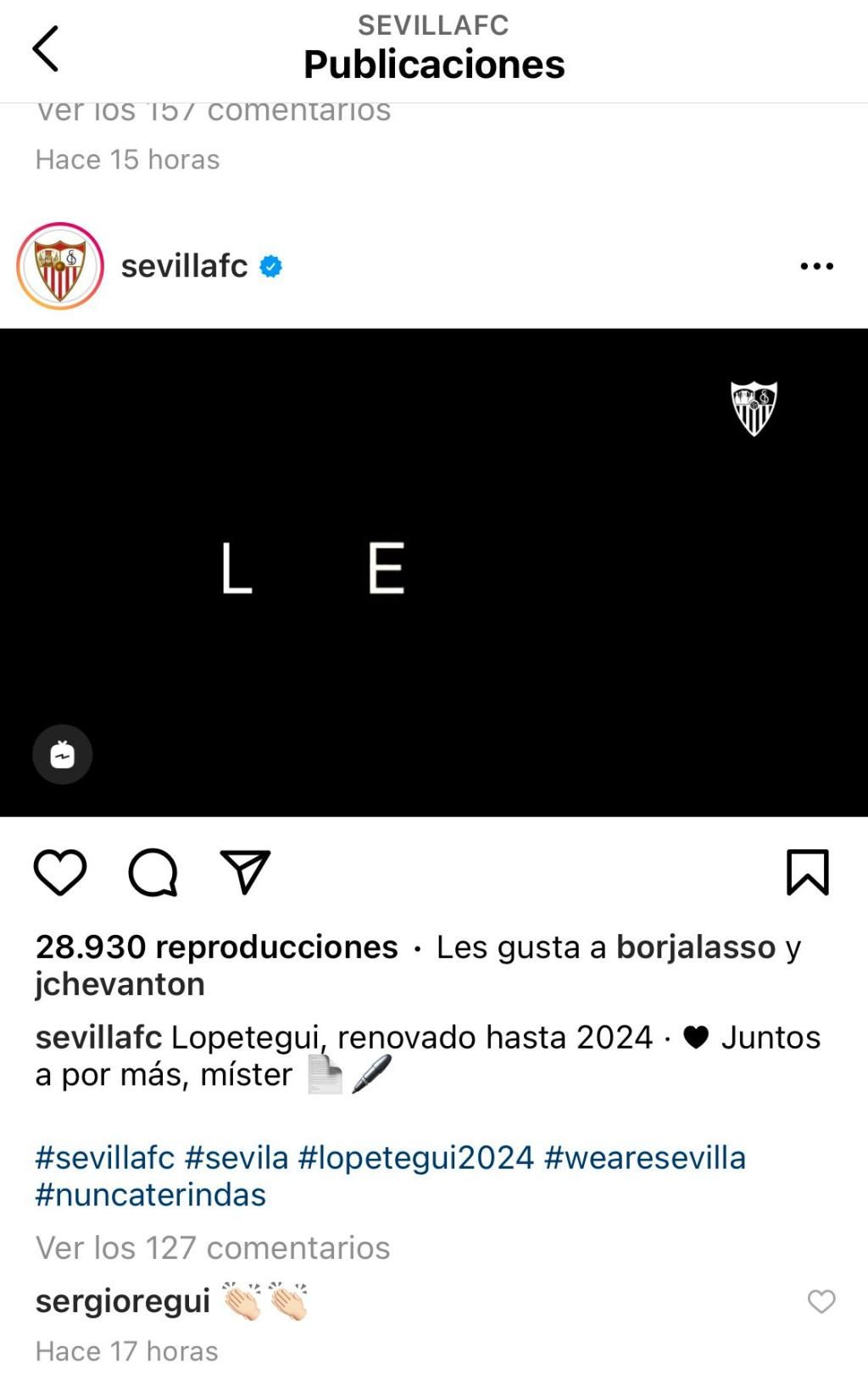Go back from Publicaciones

(x=46, y=48)
